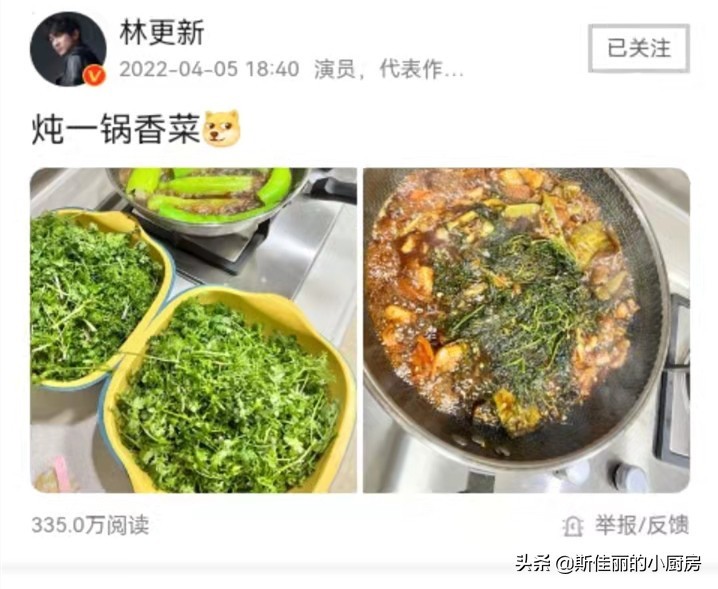This screenshot has height=589, width=718.
Task: Open 林更新's profile avatar
Action: 67,49
